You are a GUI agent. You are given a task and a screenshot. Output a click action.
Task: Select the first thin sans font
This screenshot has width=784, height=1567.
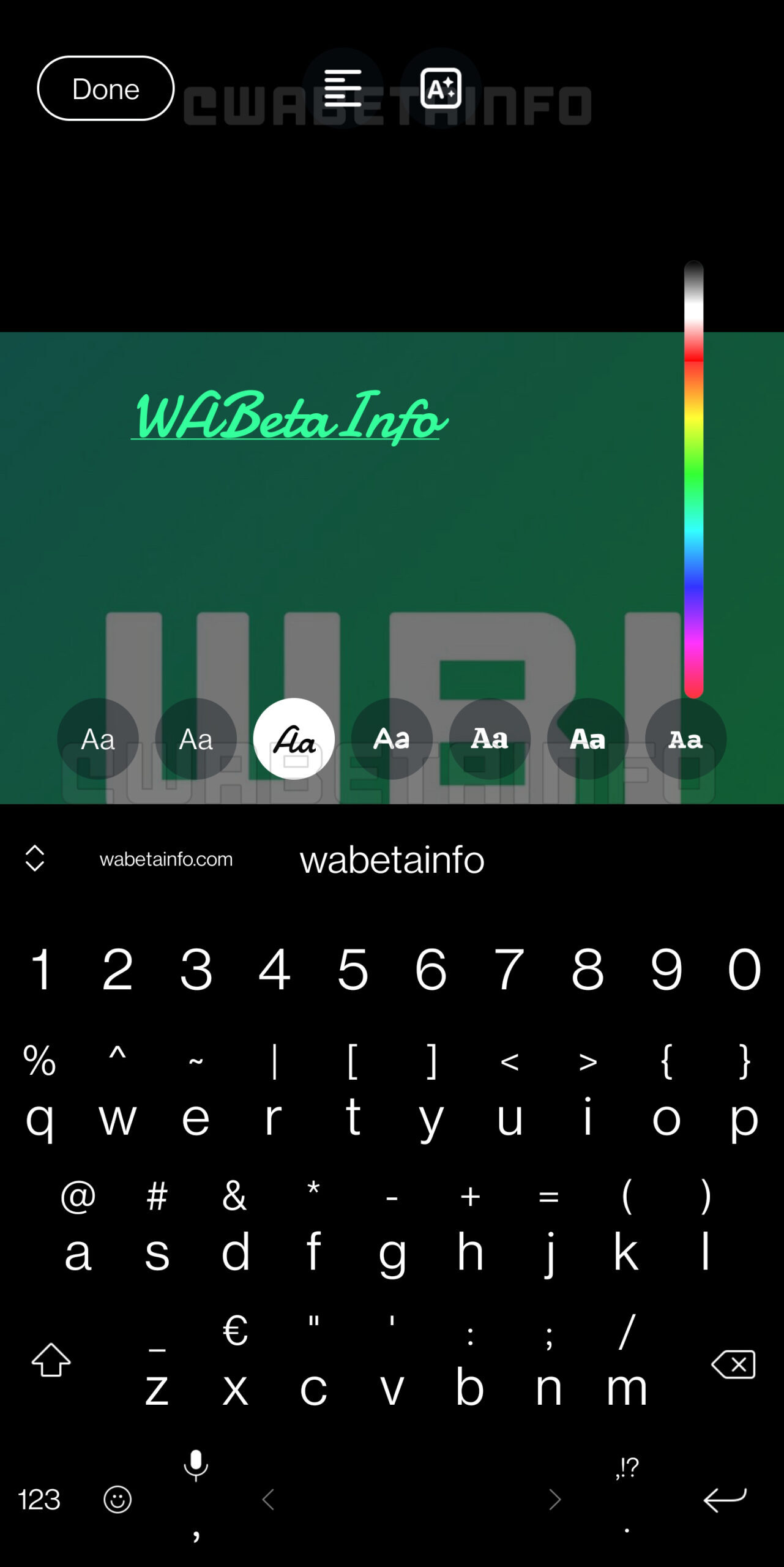click(x=98, y=739)
